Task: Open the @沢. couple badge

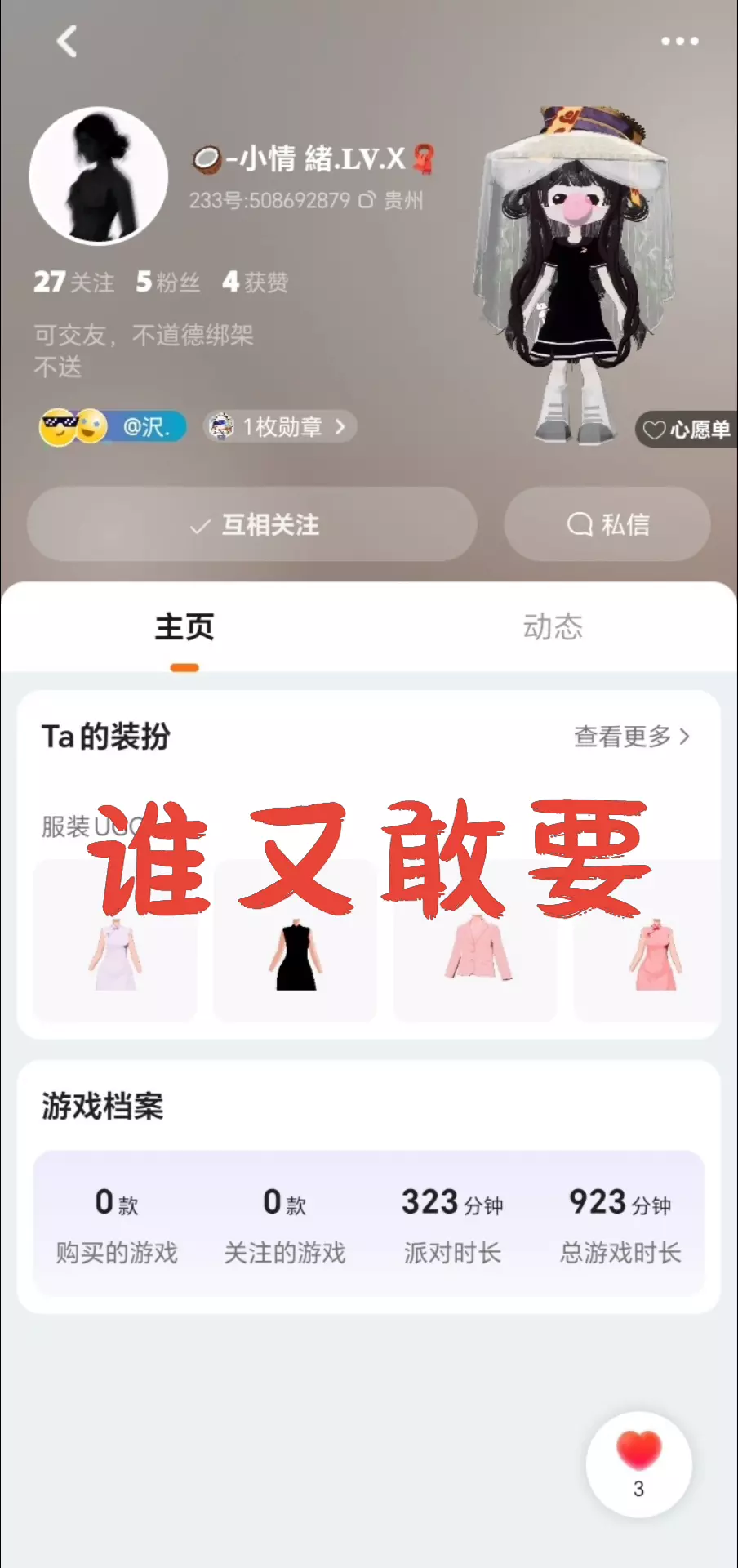Action: tap(113, 426)
